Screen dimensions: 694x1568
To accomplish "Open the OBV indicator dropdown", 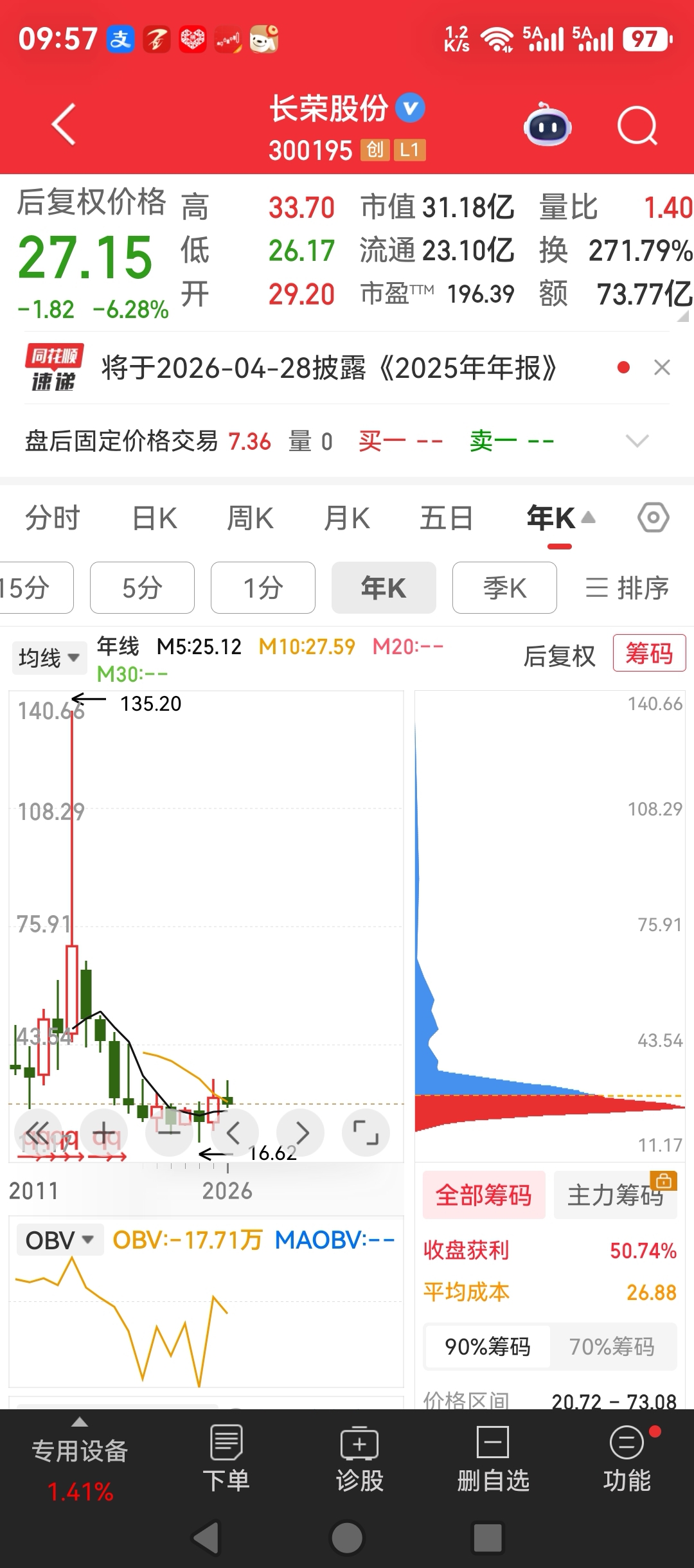I will point(59,1240).
